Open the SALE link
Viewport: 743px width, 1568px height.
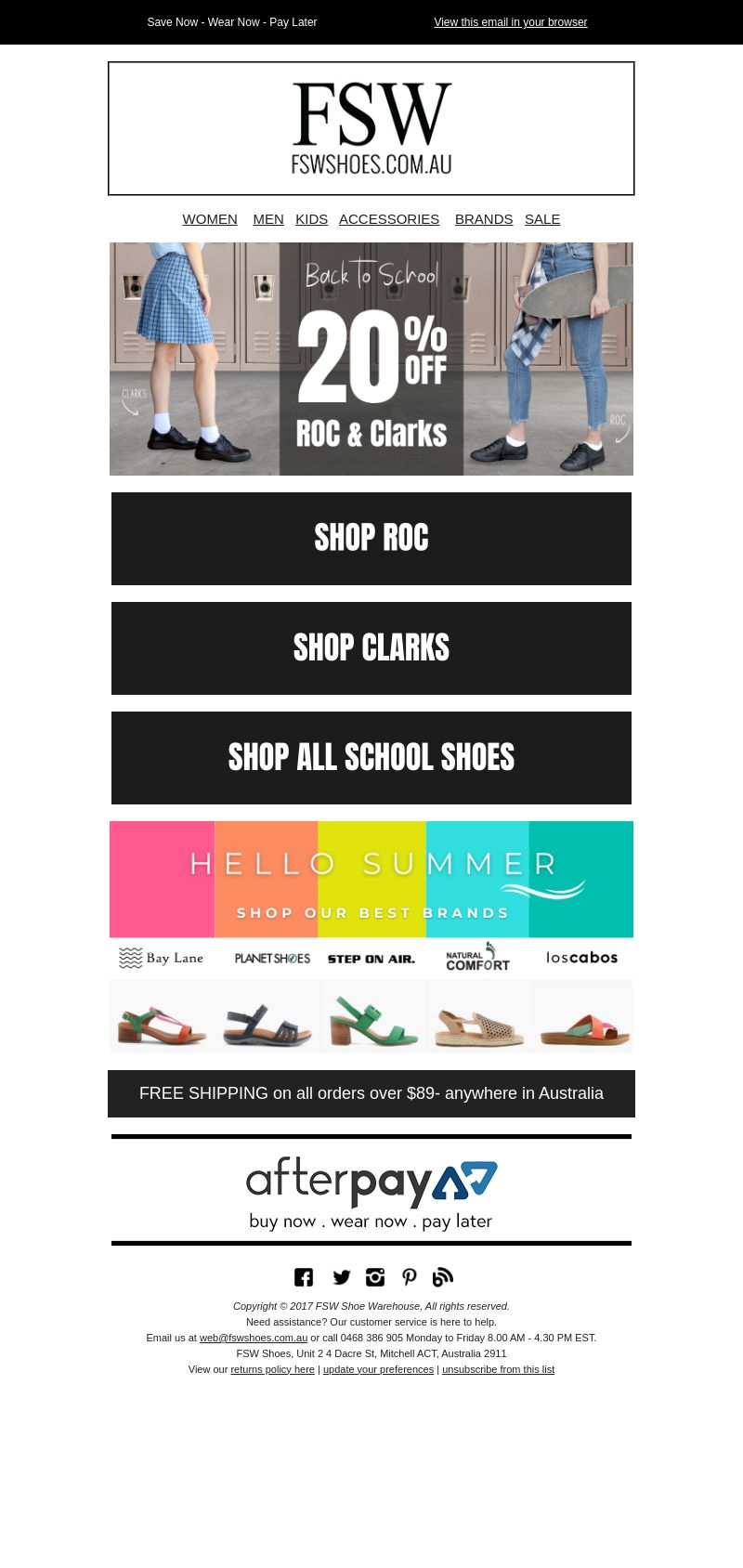tap(542, 219)
